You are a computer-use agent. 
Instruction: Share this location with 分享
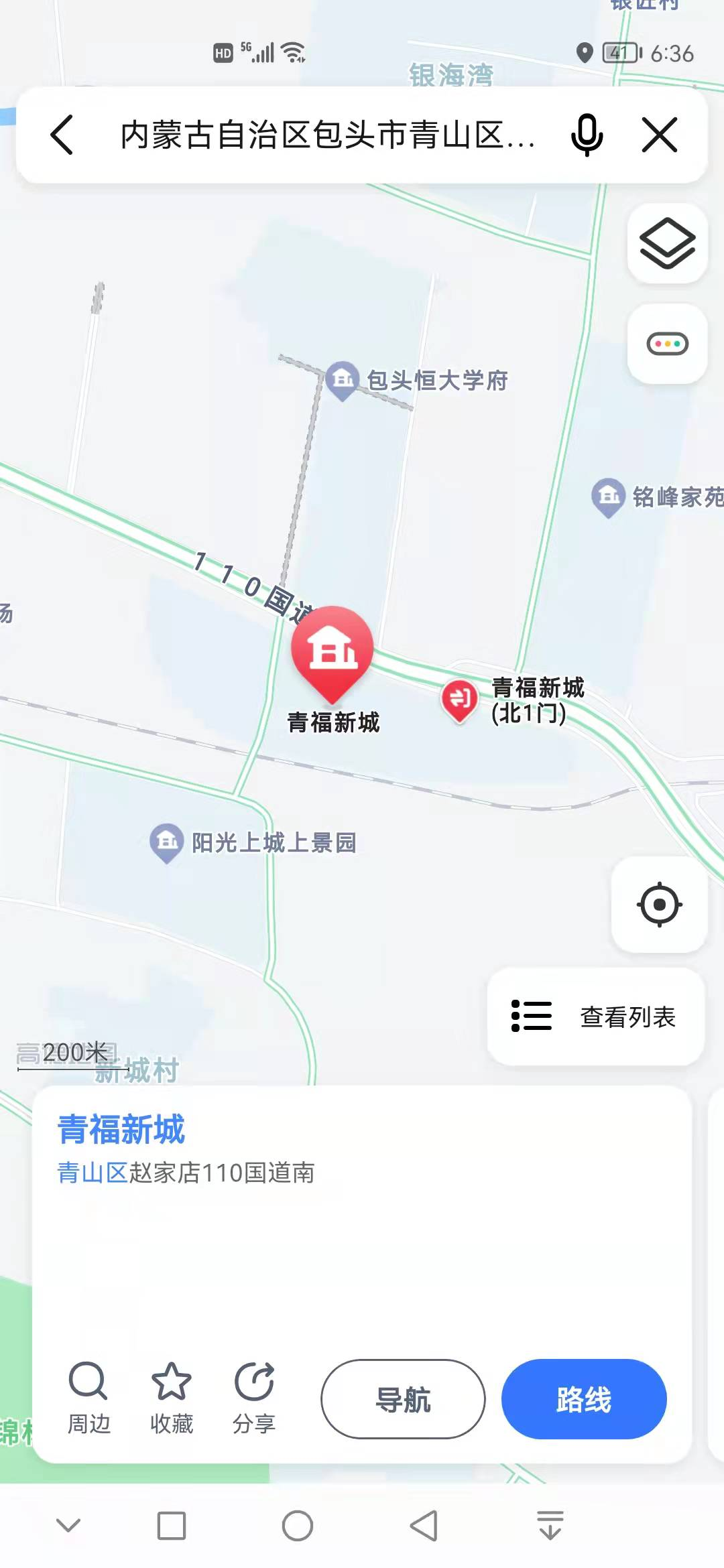click(254, 1398)
